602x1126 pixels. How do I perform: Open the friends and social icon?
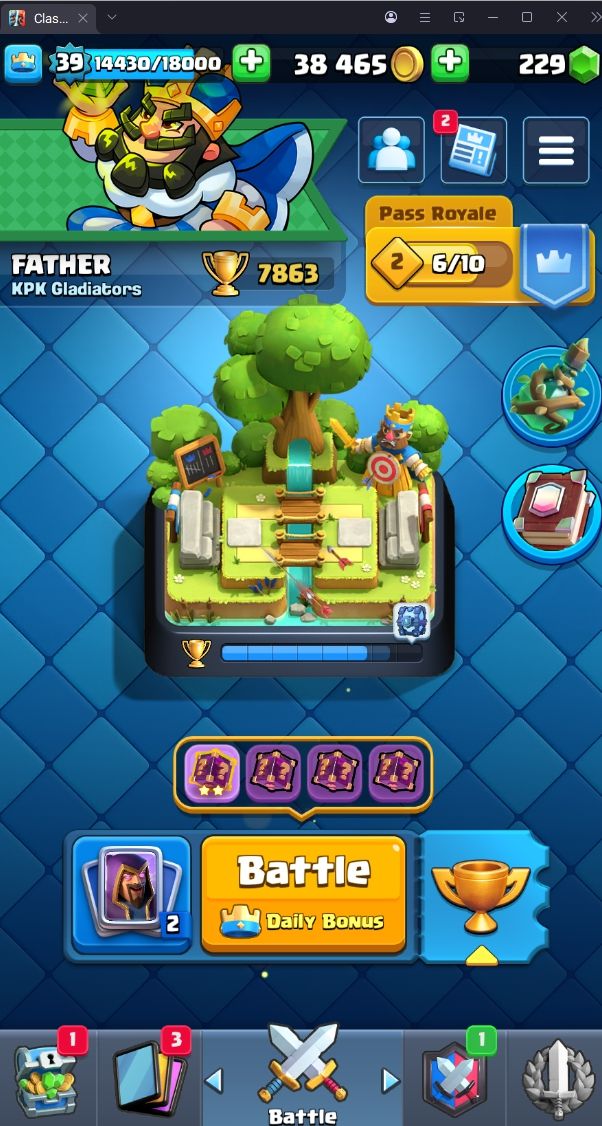coord(391,150)
